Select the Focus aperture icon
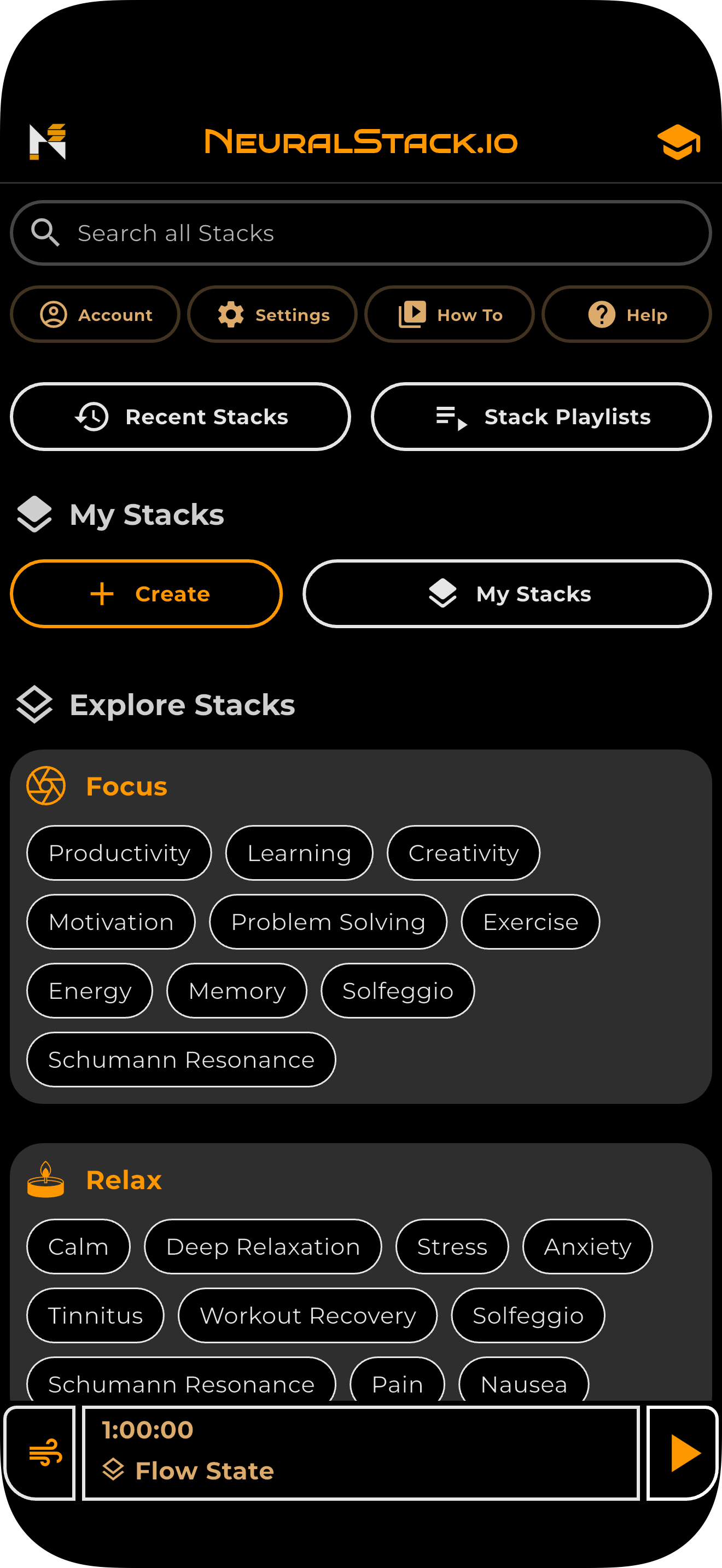722x1568 pixels. tap(45, 785)
